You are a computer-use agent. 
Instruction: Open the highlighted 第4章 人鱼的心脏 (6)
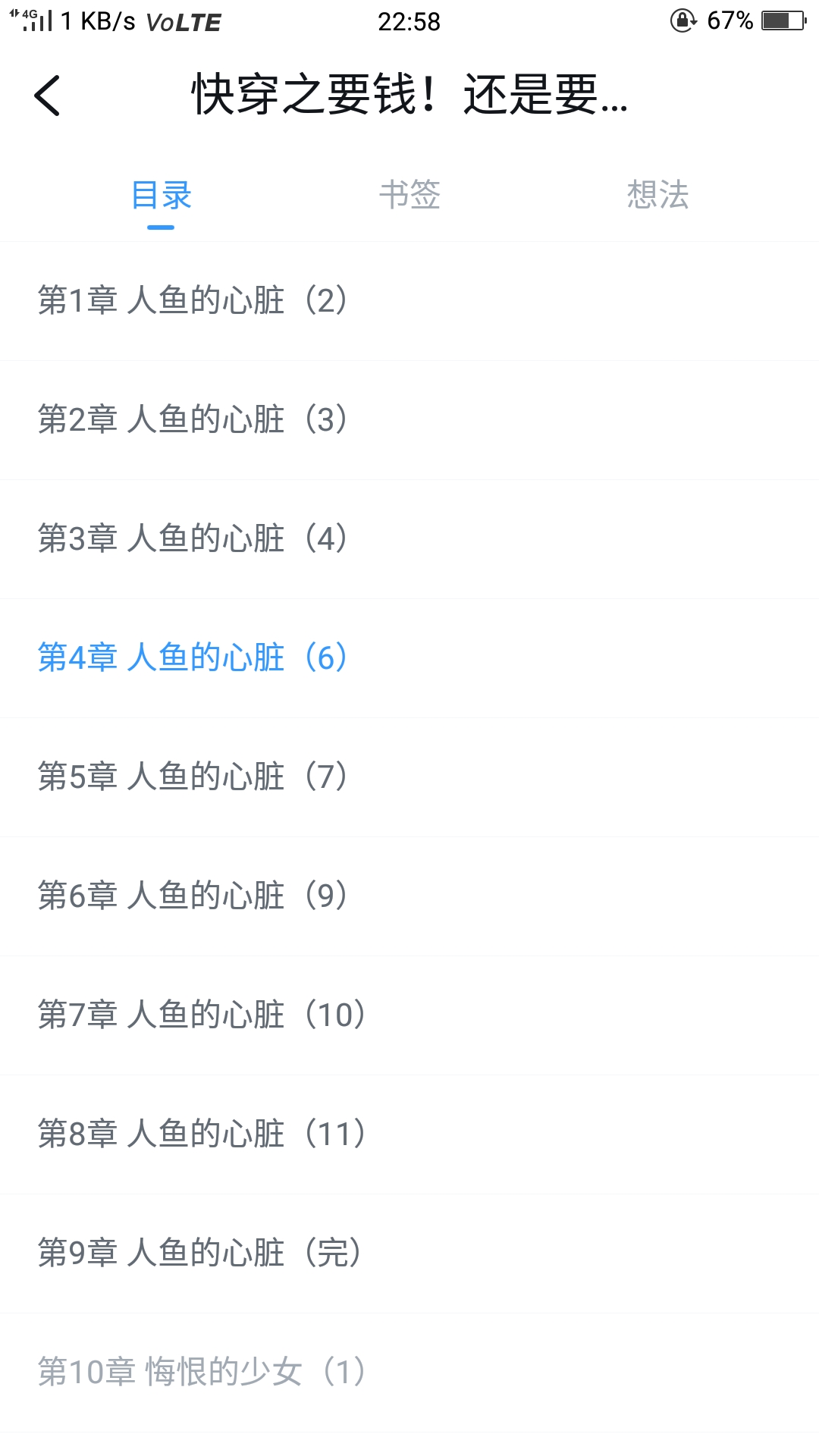pos(193,658)
